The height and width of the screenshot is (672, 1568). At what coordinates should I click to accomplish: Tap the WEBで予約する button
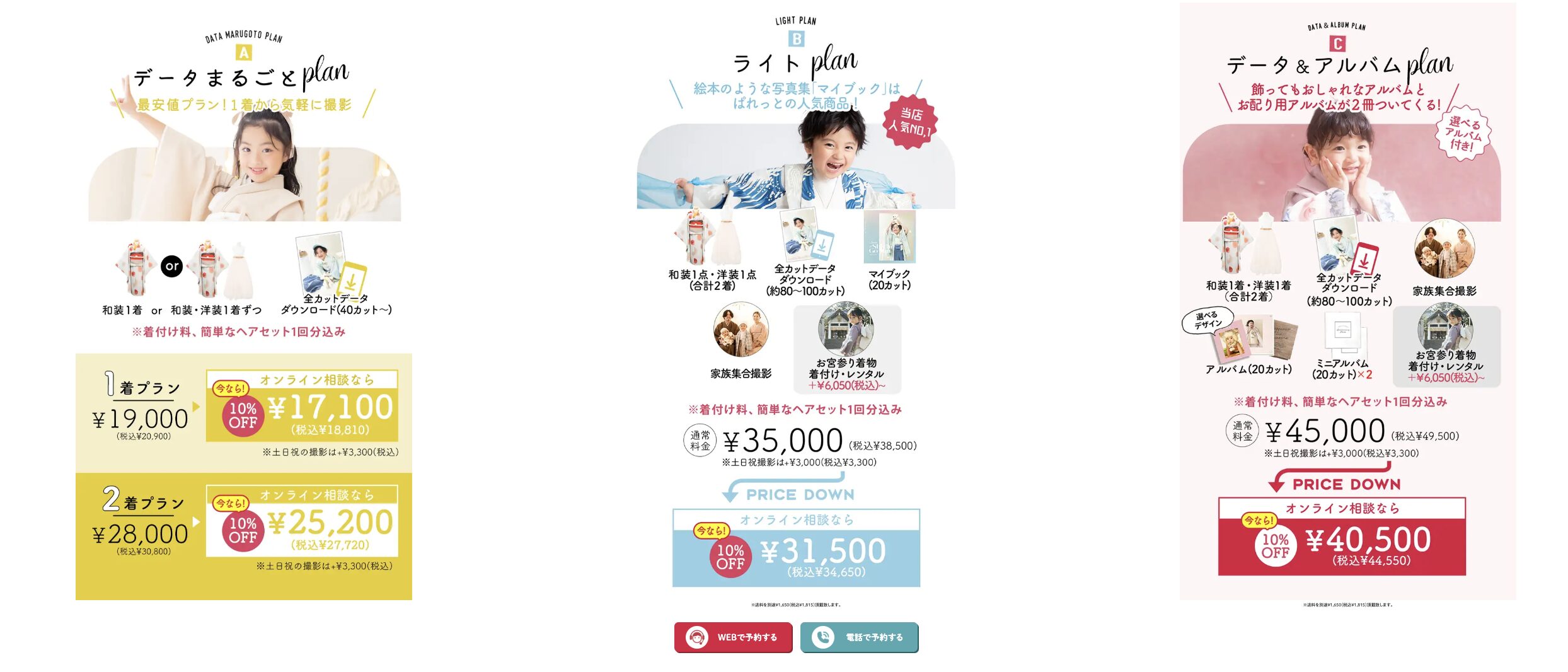[733, 637]
